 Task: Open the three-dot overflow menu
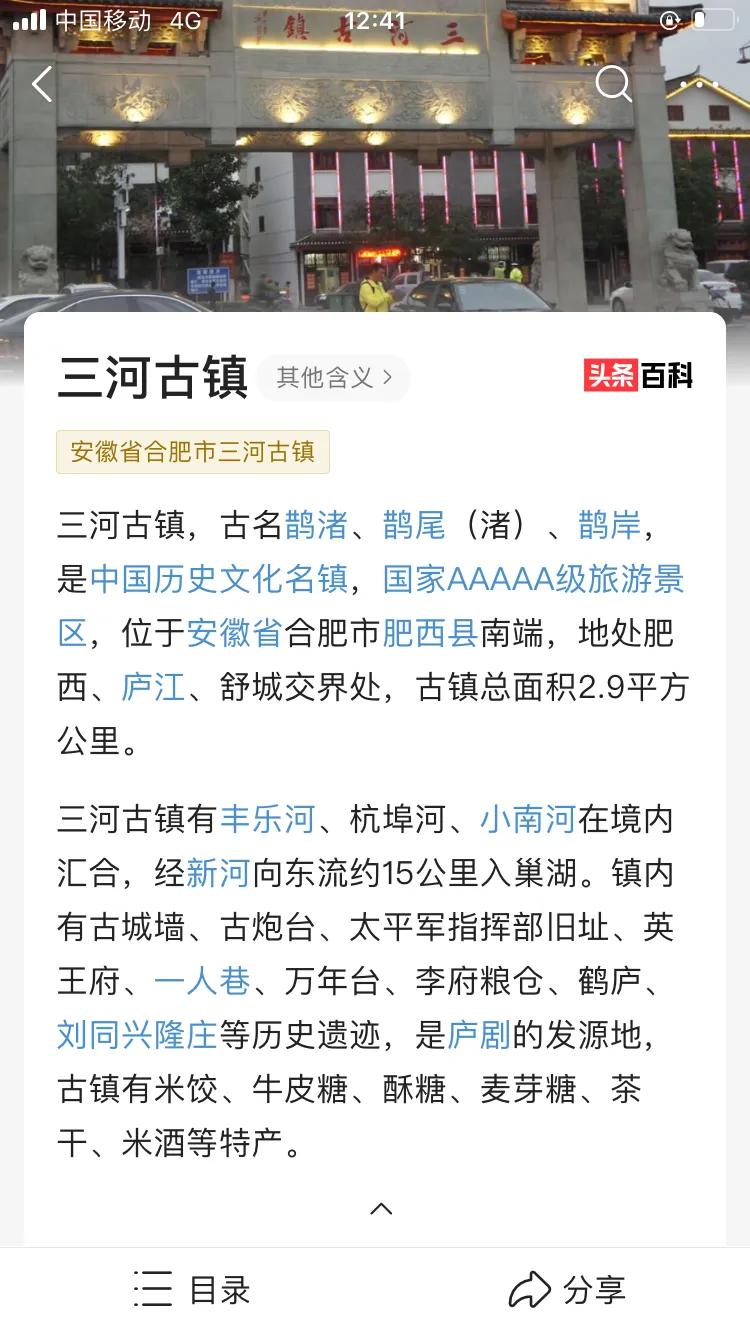[x=699, y=84]
